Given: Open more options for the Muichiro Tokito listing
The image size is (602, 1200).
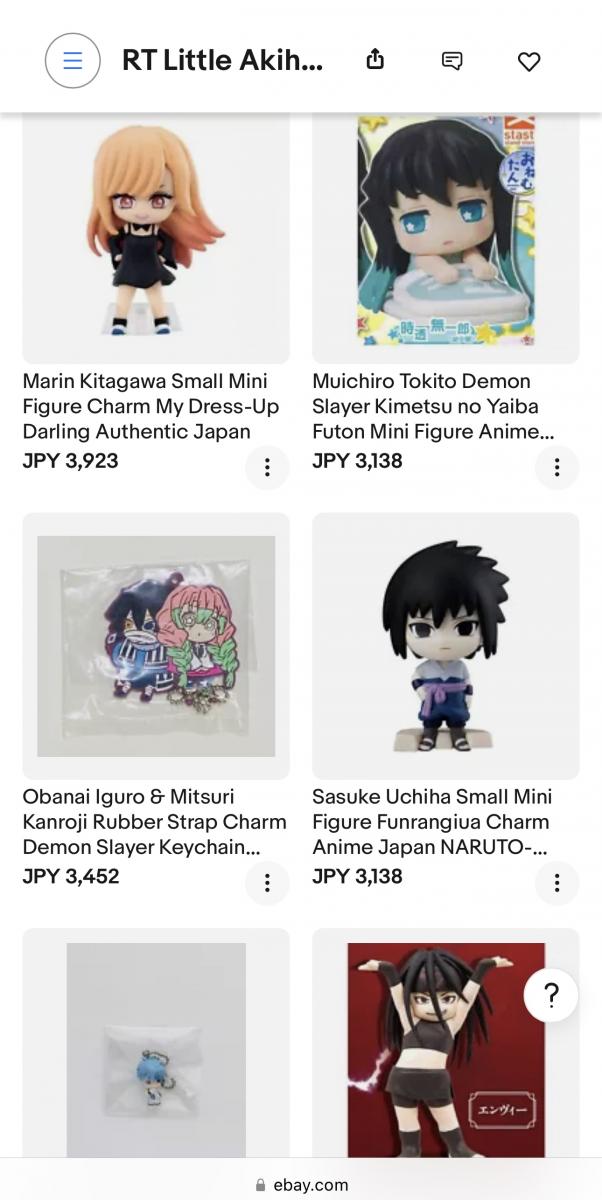Looking at the screenshot, I should click(x=557, y=467).
